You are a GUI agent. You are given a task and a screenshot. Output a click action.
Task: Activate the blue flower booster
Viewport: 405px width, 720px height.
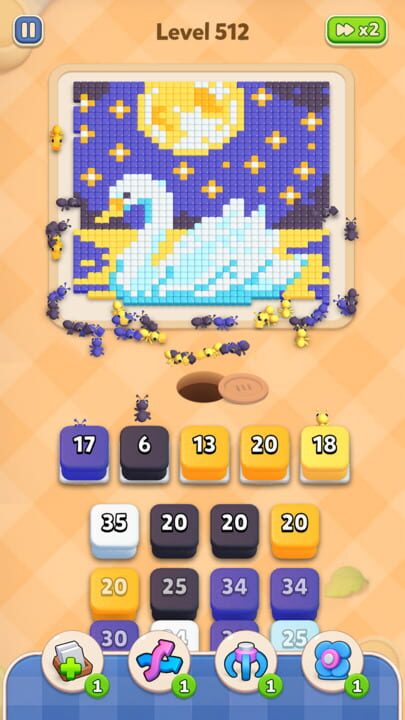[x=332, y=663]
